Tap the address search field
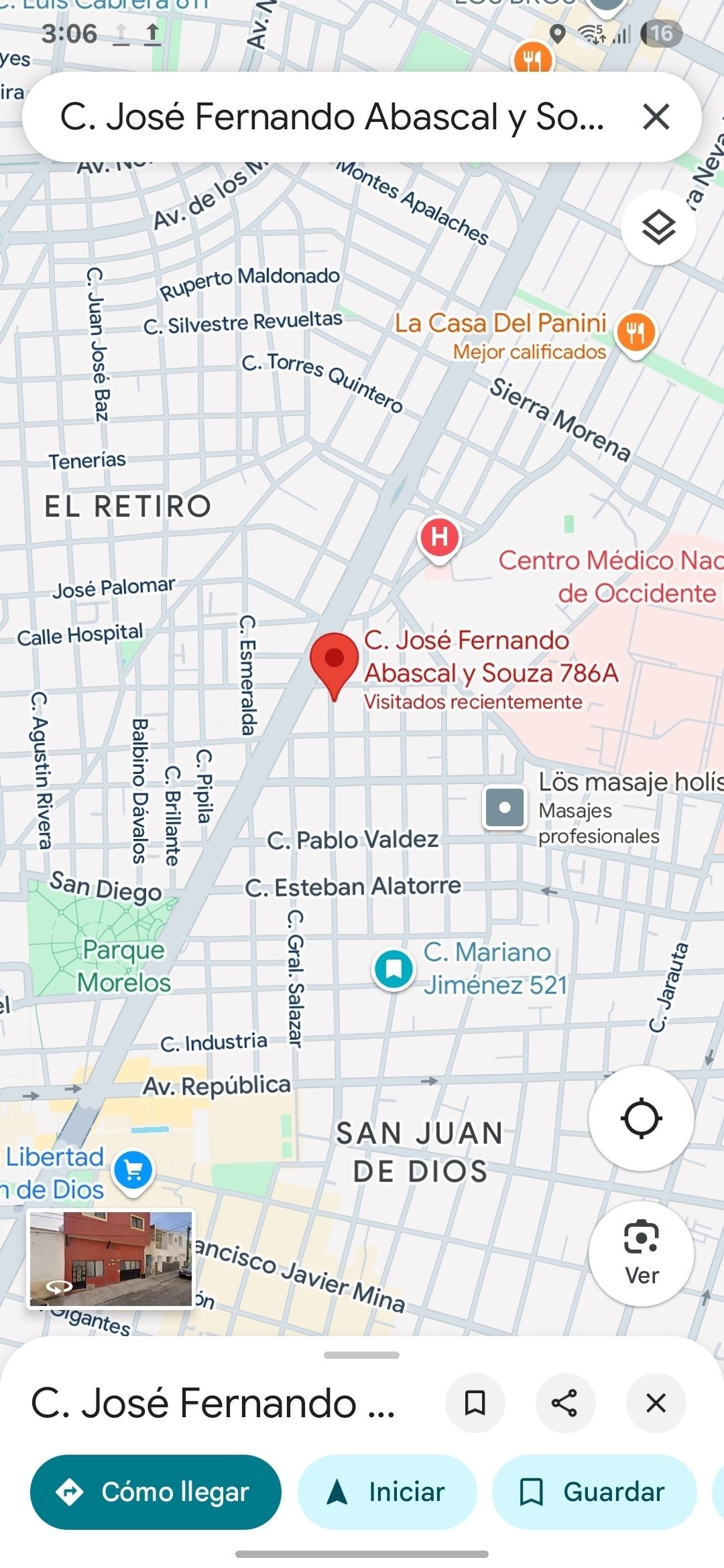This screenshot has width=724, height=1568. pyautogui.click(x=332, y=117)
